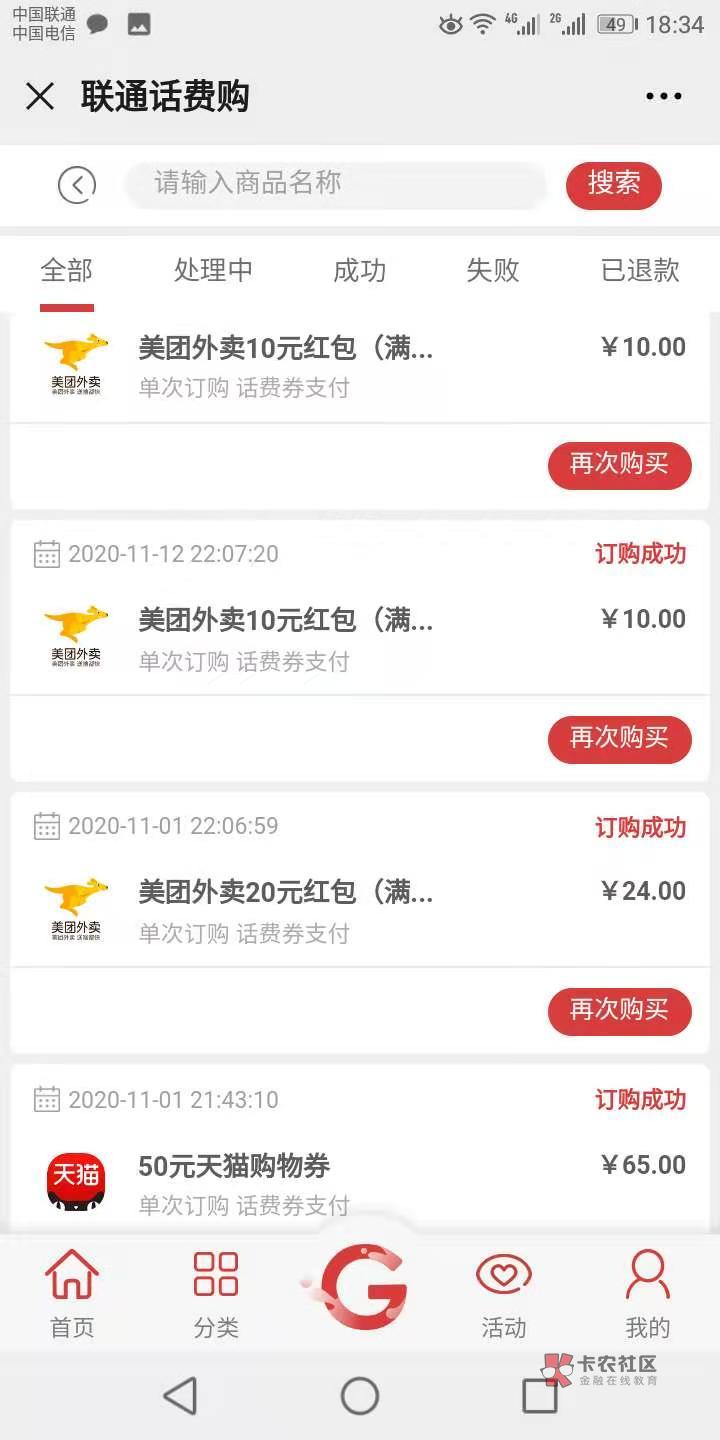Open the 我的 profile tab
720x1440 pixels.
pyautogui.click(x=647, y=1294)
